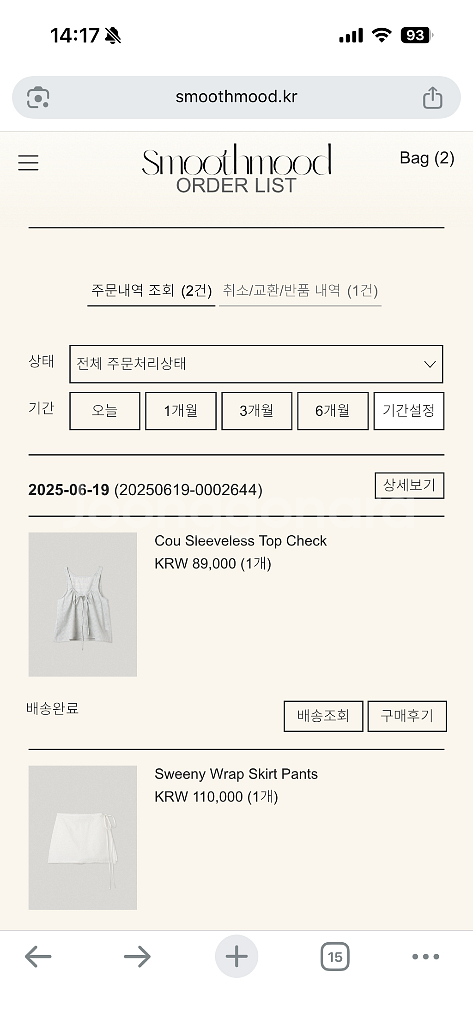Write a review via 구매후기
This screenshot has width=473, height=1024.
407,716
